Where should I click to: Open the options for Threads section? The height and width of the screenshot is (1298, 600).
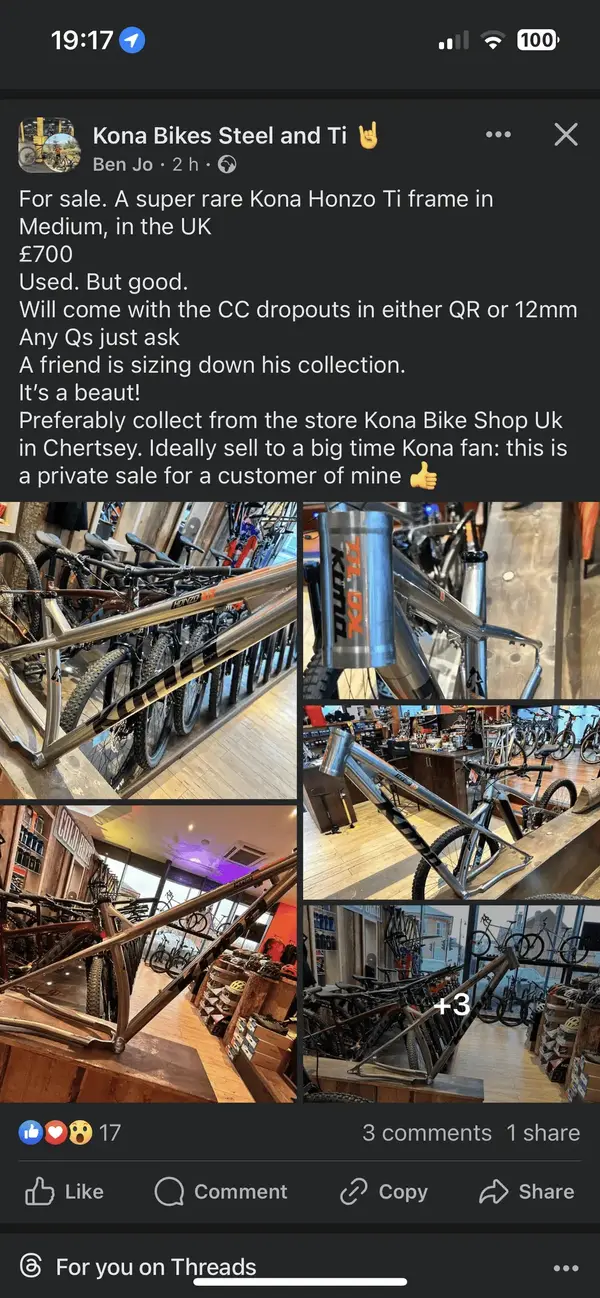566,1268
